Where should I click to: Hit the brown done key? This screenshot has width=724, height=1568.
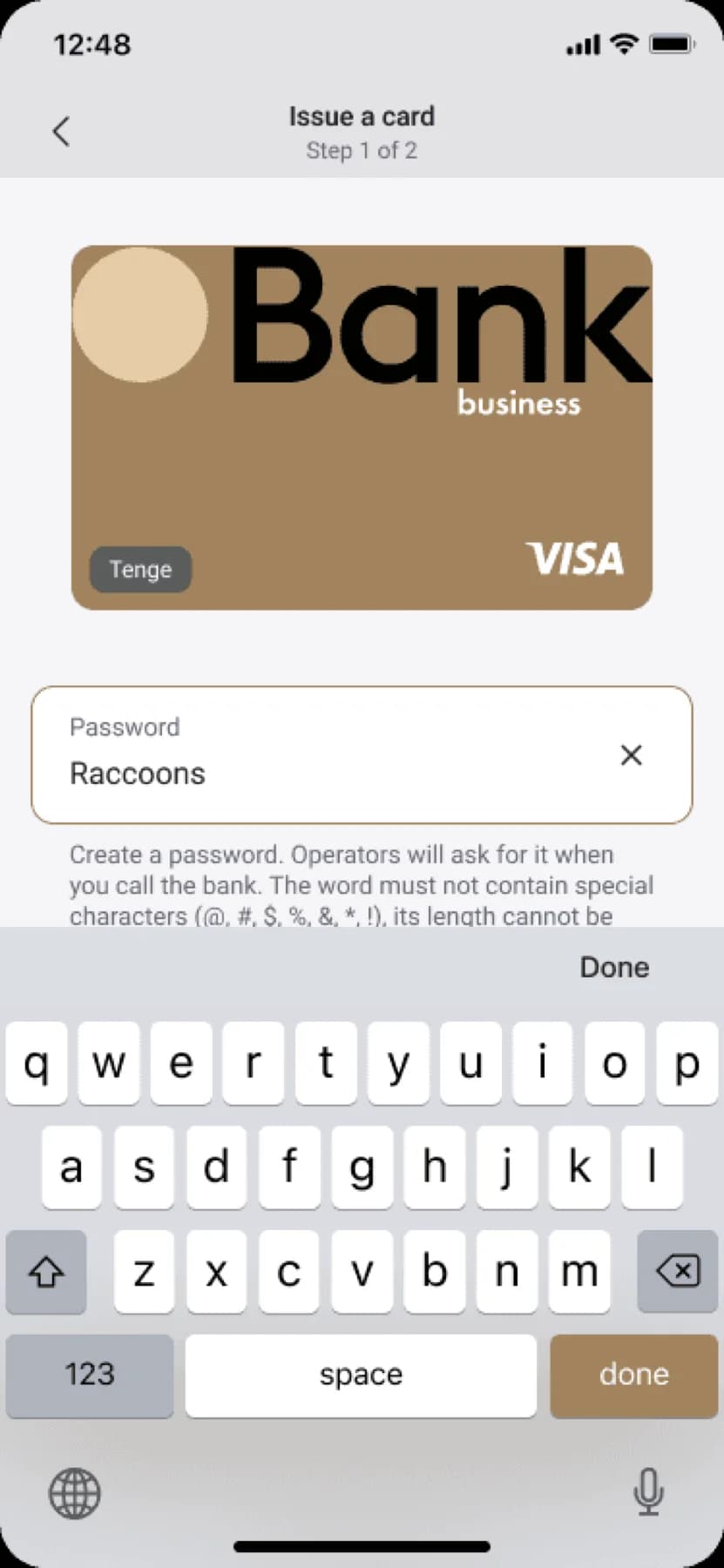(633, 1375)
